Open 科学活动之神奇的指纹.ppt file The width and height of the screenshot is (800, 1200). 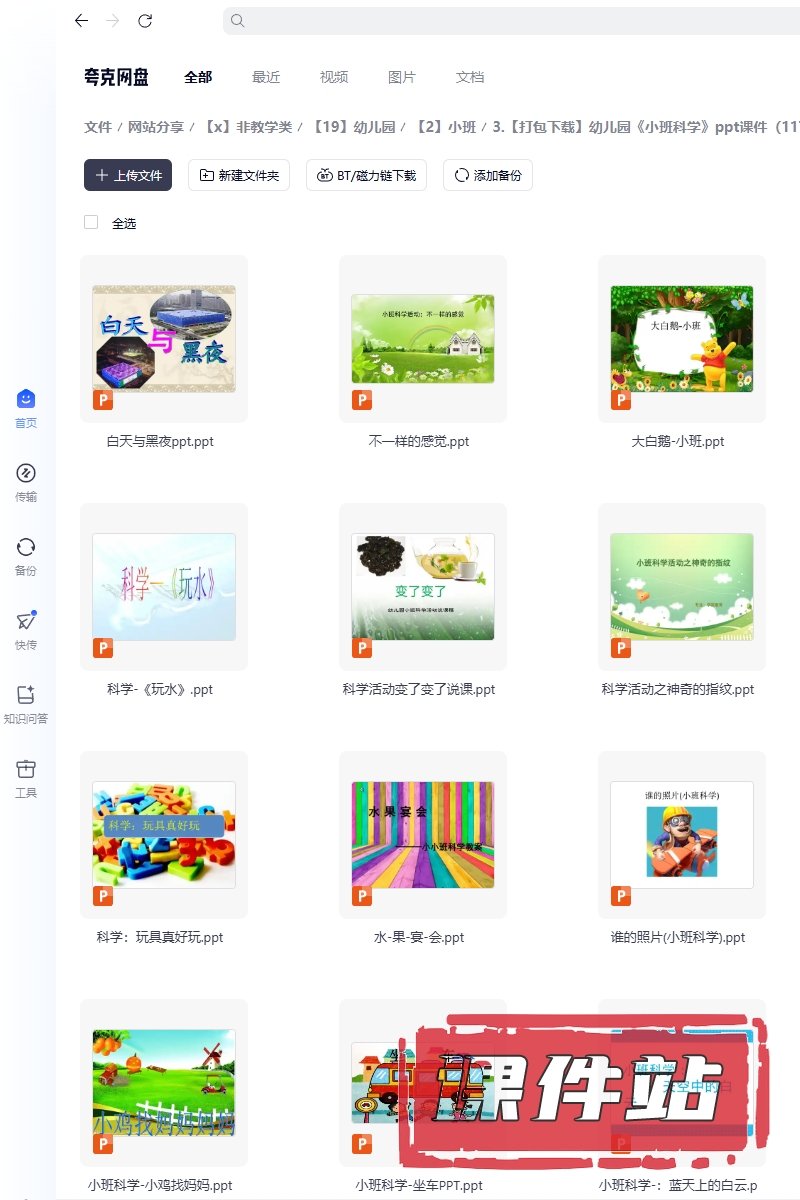pos(681,587)
